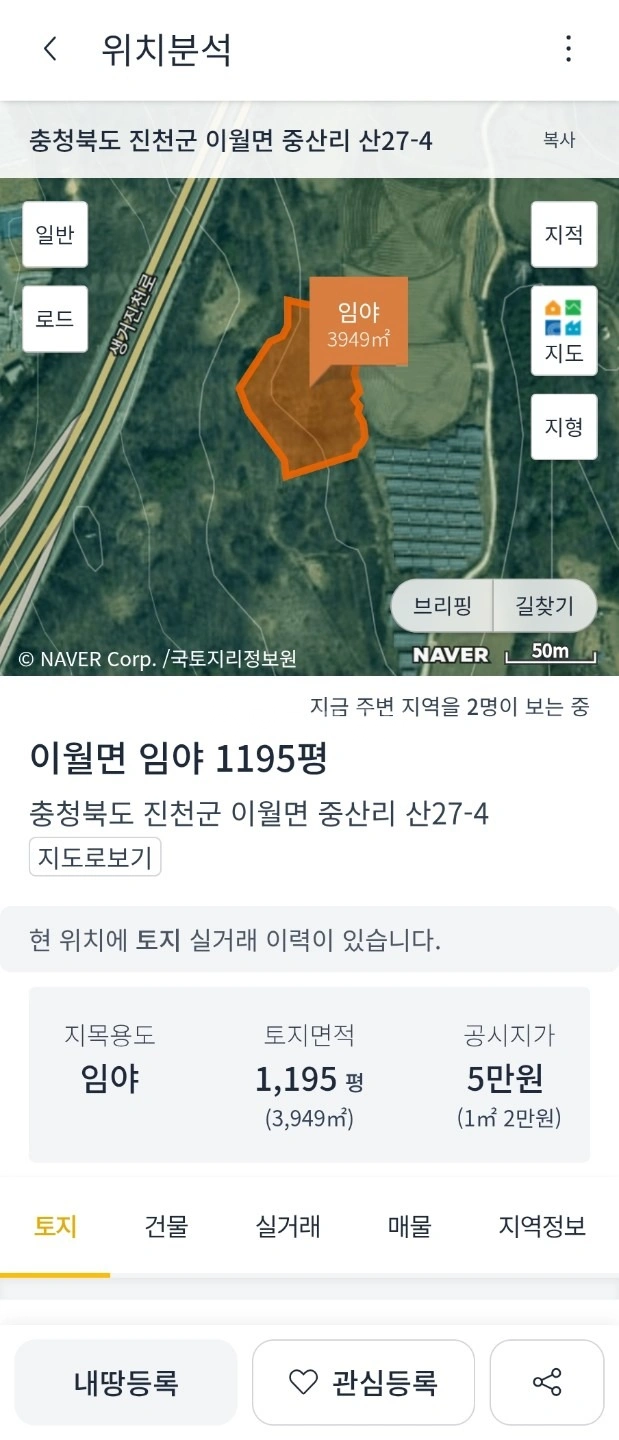This screenshot has height=1440, width=619.
Task: Get directions with 길찾기
Action: (x=545, y=605)
